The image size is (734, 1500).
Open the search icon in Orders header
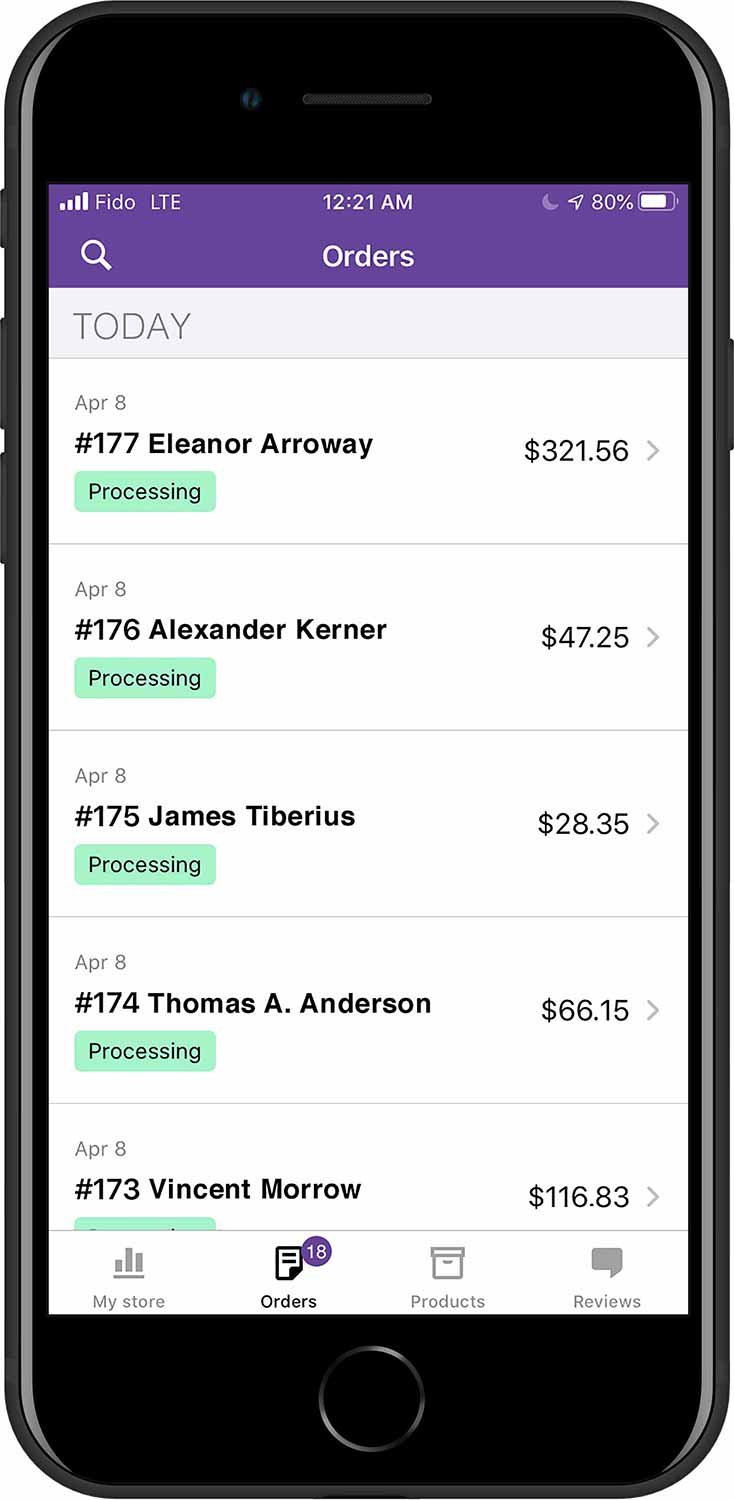point(96,256)
